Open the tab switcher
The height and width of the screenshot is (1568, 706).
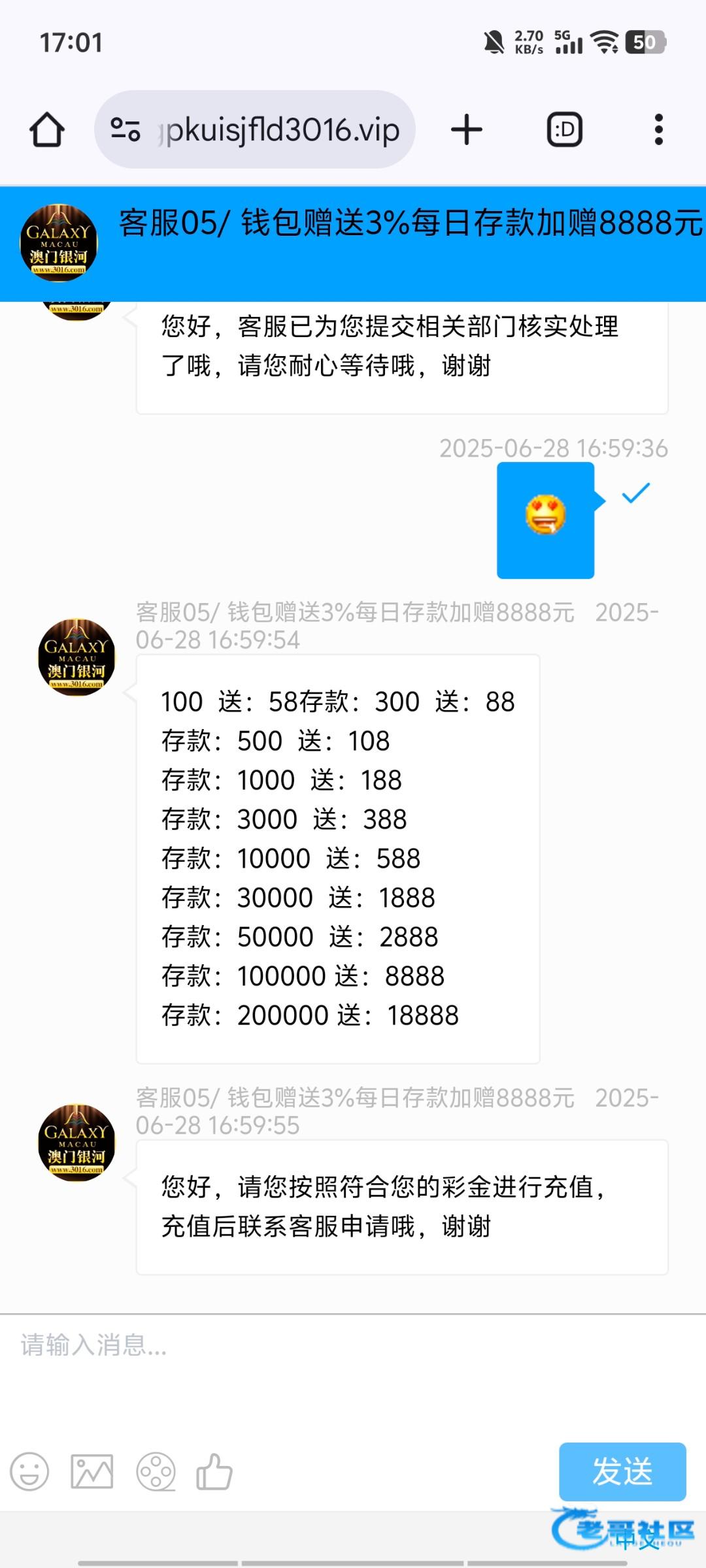pyautogui.click(x=564, y=130)
